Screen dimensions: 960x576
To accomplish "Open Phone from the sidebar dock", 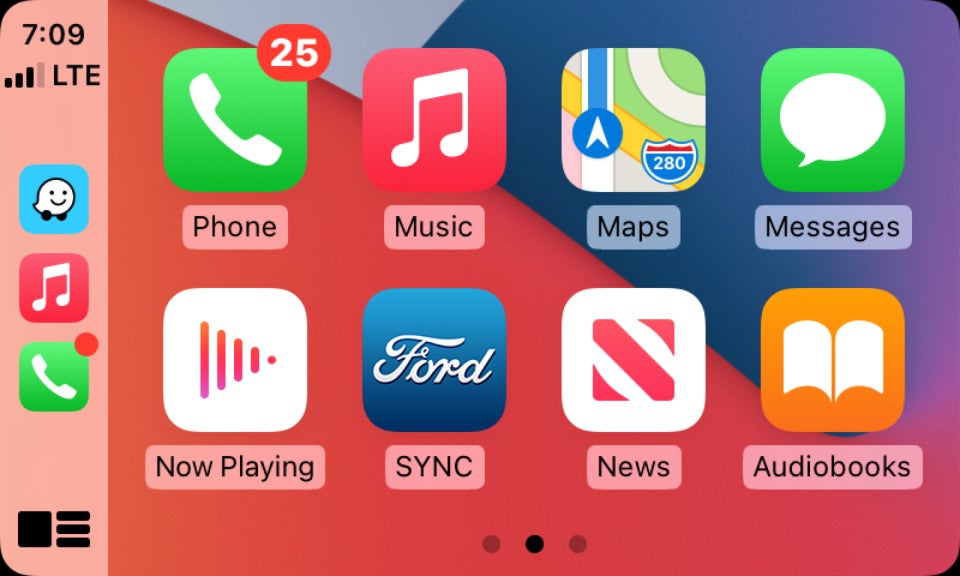I will coord(54,377).
